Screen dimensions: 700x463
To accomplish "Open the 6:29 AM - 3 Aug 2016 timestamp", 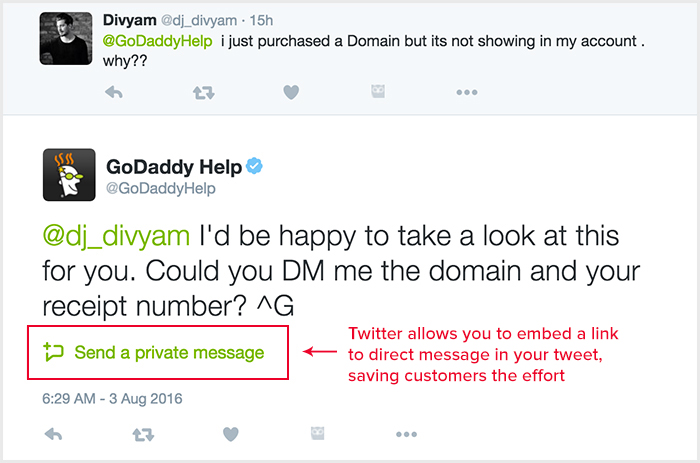I will click(112, 398).
